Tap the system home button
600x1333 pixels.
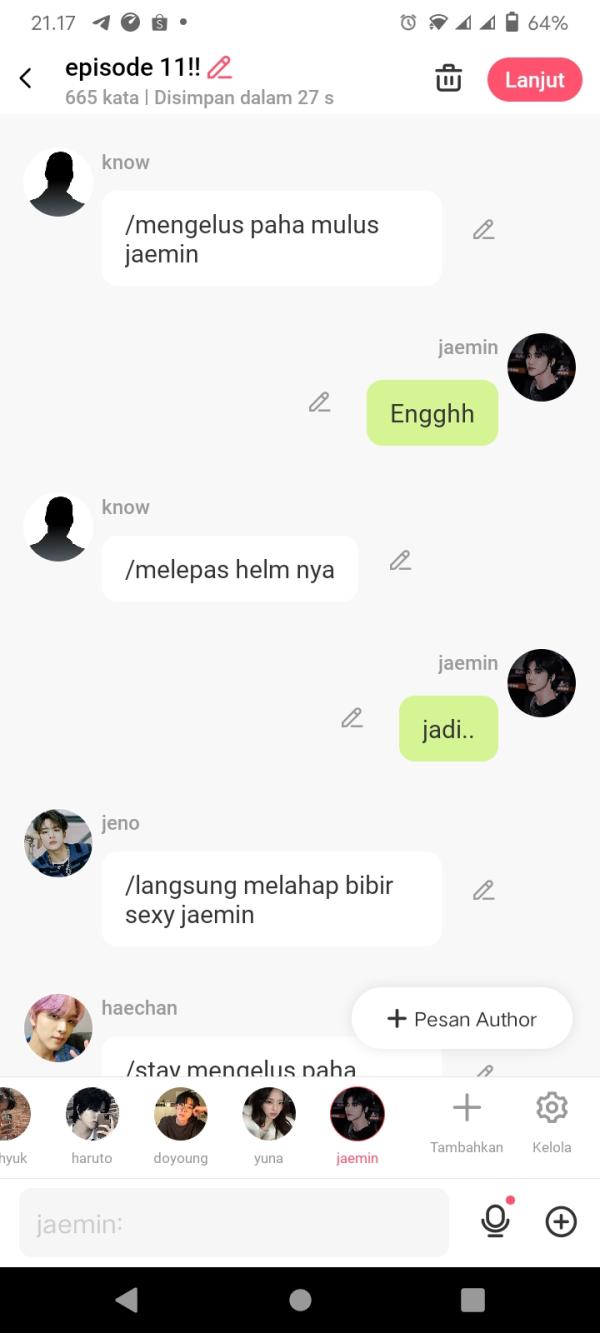300,1299
